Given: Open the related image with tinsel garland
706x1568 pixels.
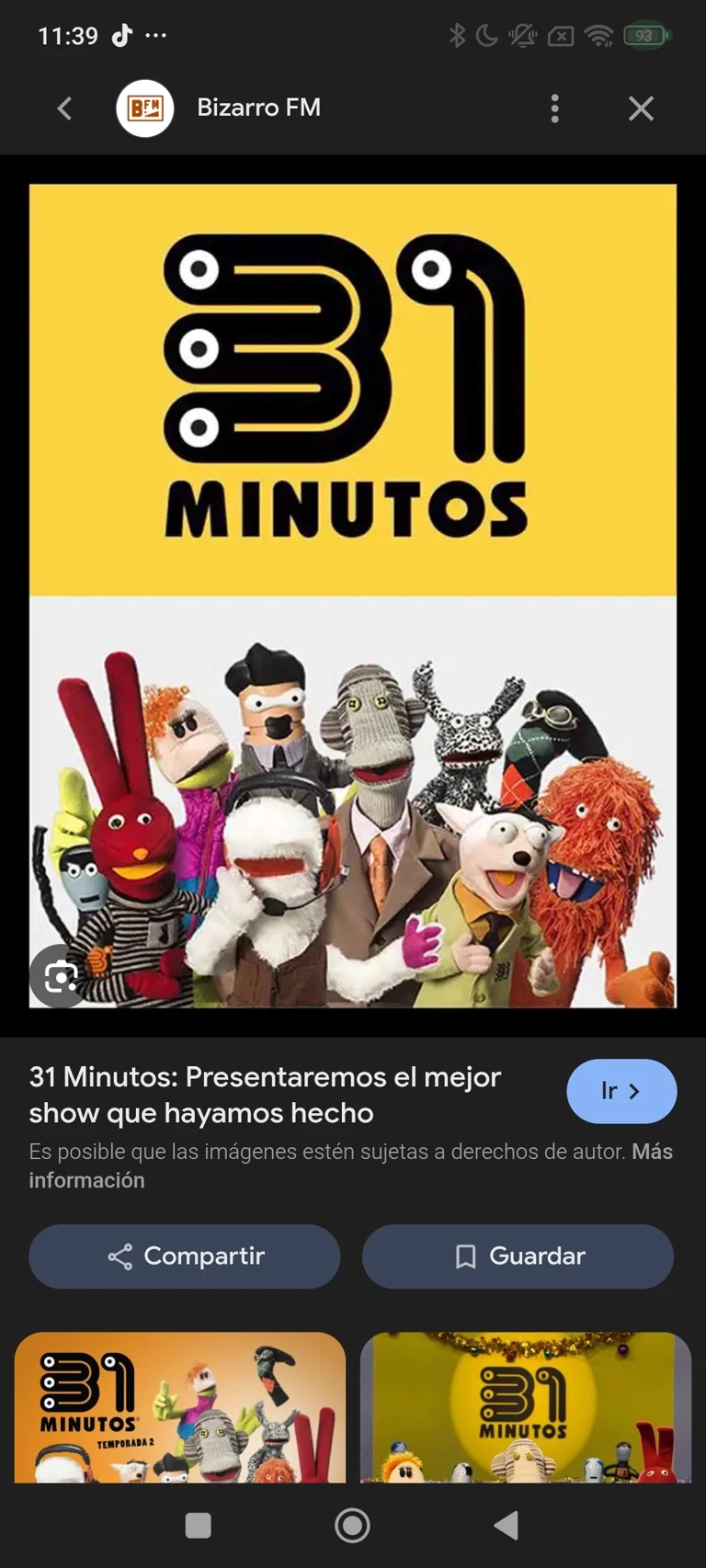Looking at the screenshot, I should tap(525, 1406).
